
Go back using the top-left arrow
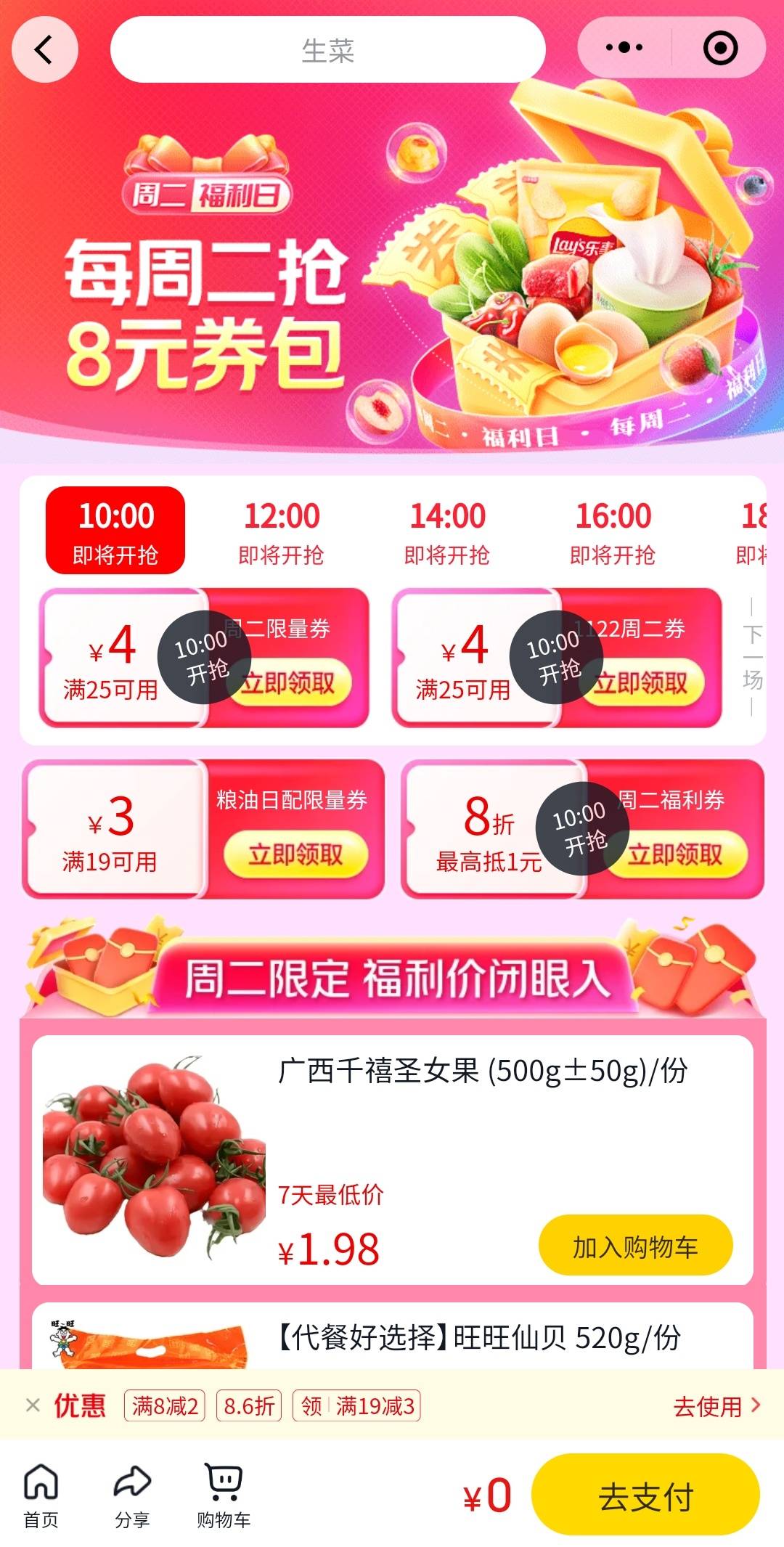(44, 49)
